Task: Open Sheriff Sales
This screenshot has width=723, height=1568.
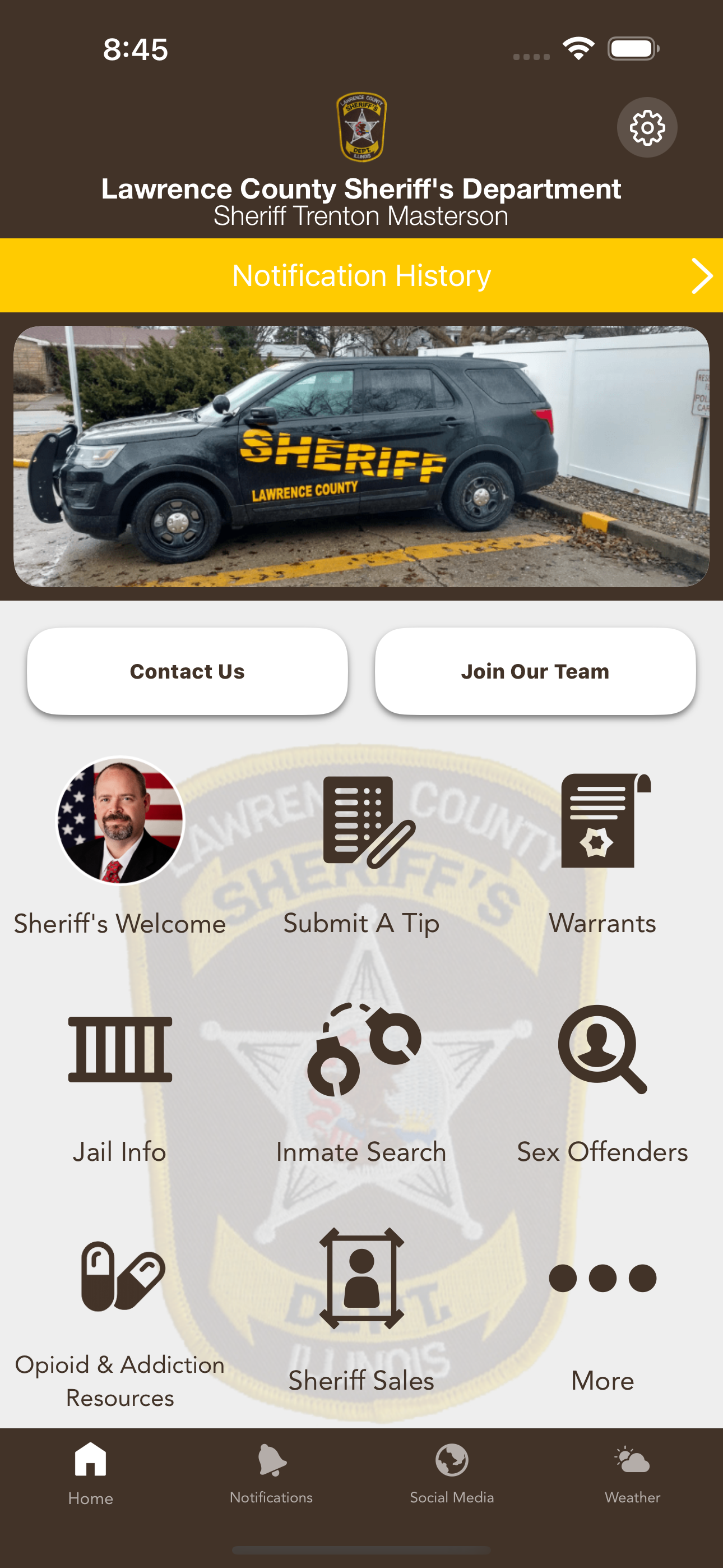Action: click(361, 1278)
